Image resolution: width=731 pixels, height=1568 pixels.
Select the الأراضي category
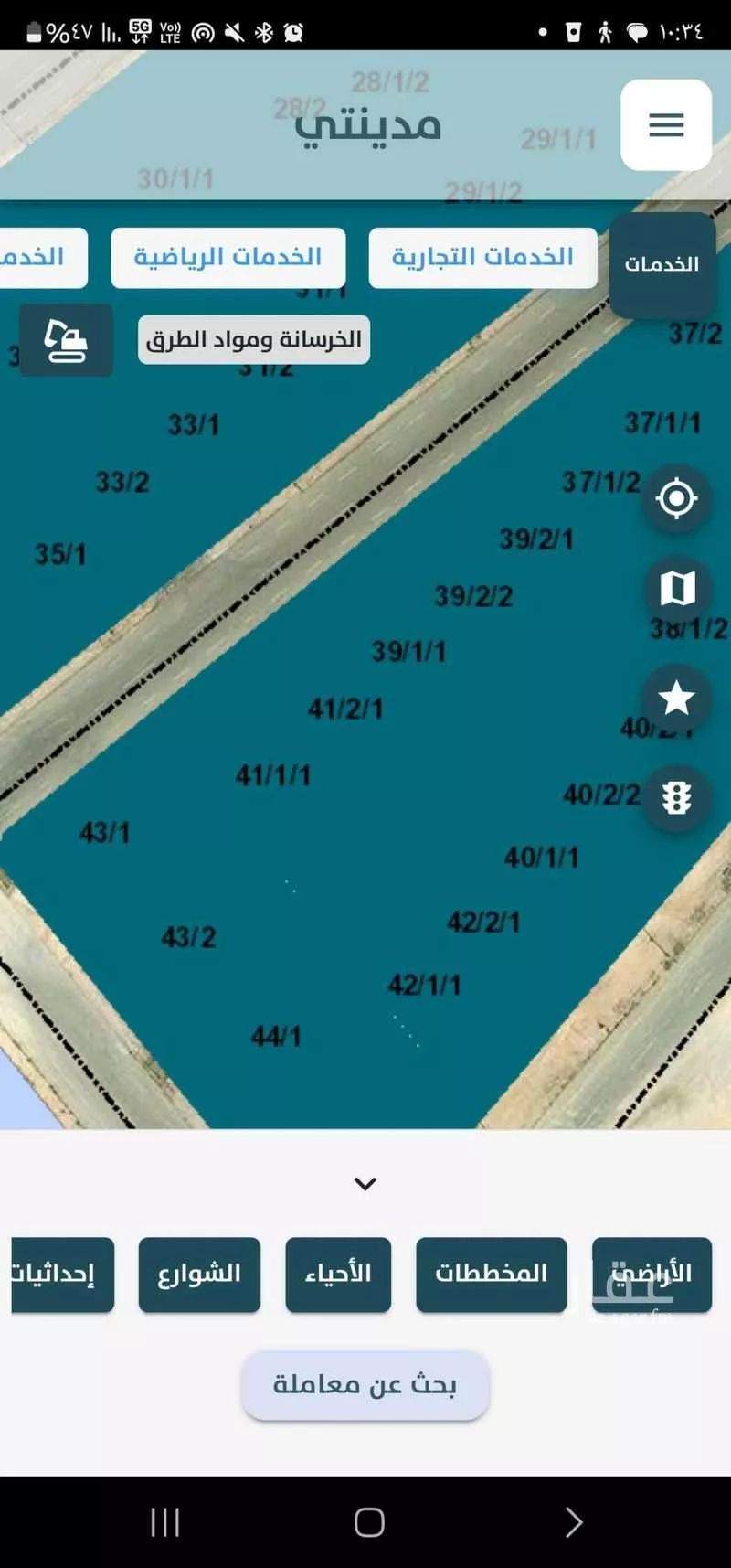[x=652, y=1275]
